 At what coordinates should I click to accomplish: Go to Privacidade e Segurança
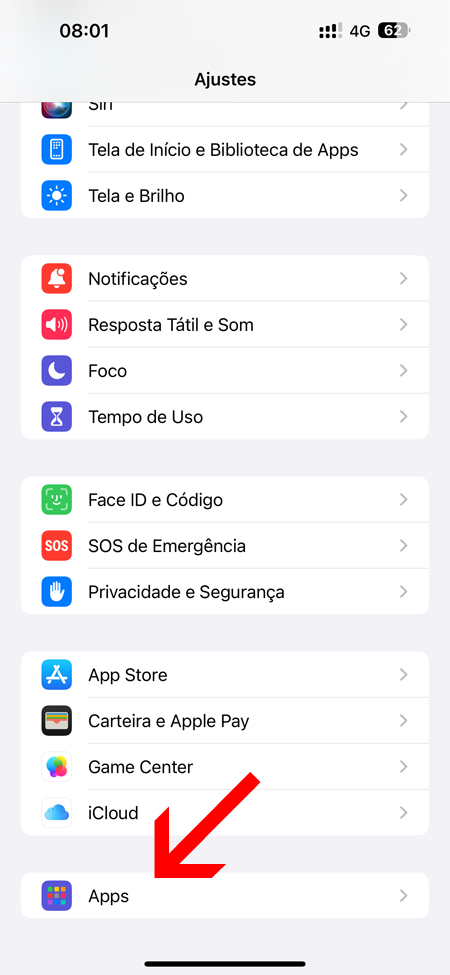[x=225, y=592]
